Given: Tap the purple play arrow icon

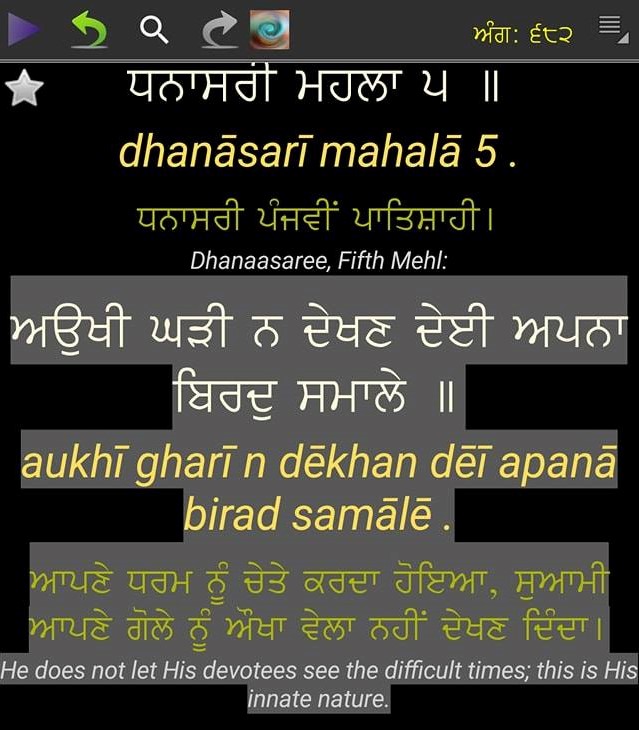Looking at the screenshot, I should 22,29.
